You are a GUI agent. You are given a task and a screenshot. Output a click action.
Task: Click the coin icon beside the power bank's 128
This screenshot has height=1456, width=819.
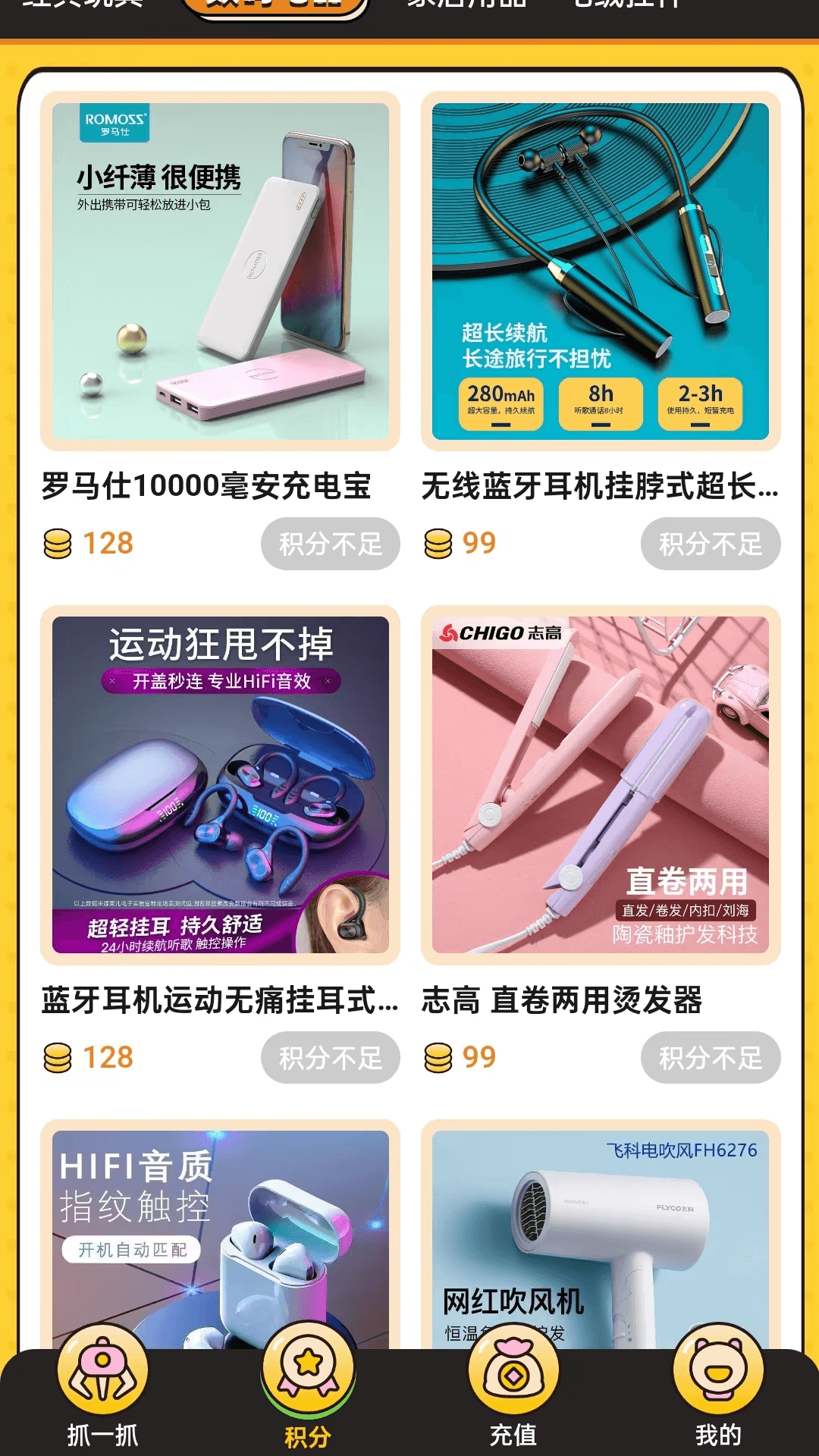pos(57,543)
